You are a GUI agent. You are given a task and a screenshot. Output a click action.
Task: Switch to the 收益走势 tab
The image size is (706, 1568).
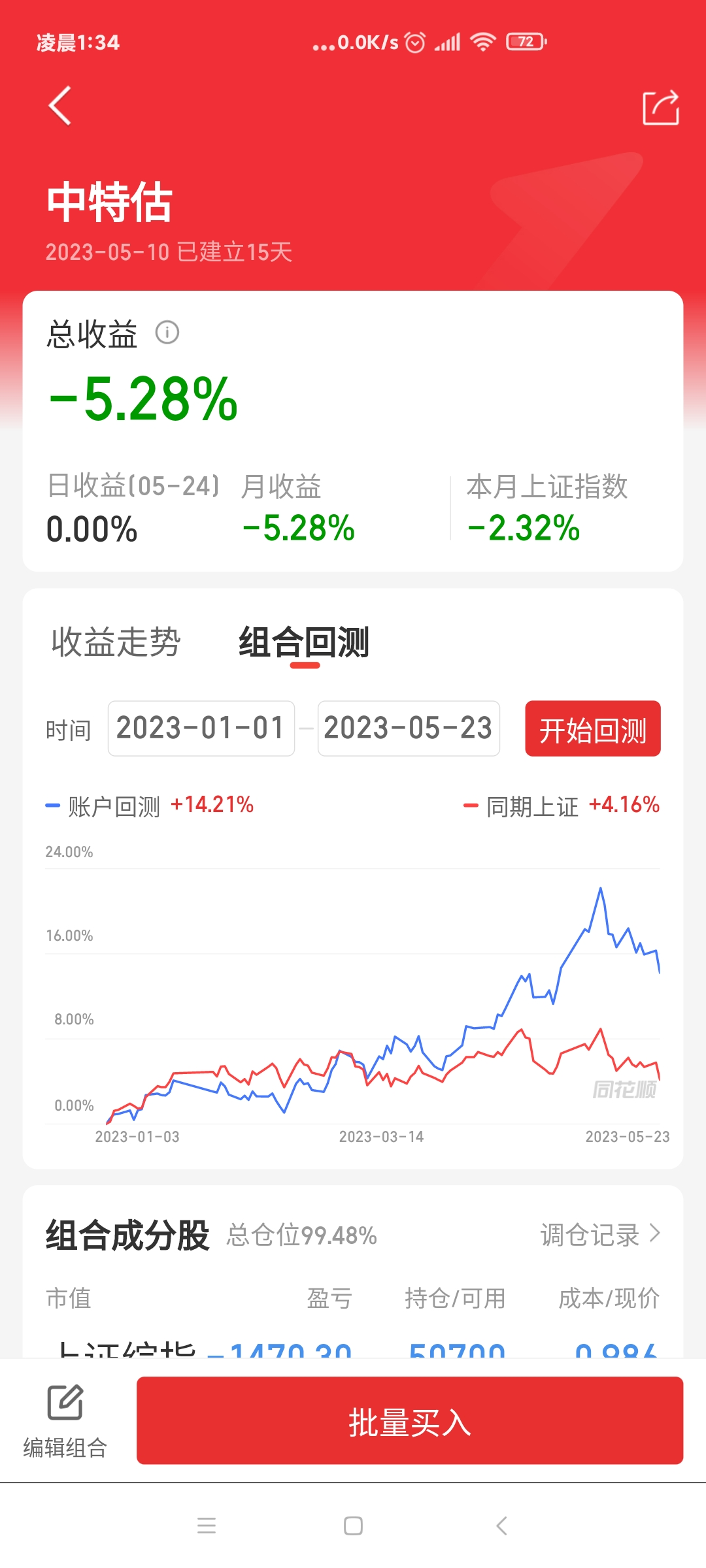coord(116,642)
